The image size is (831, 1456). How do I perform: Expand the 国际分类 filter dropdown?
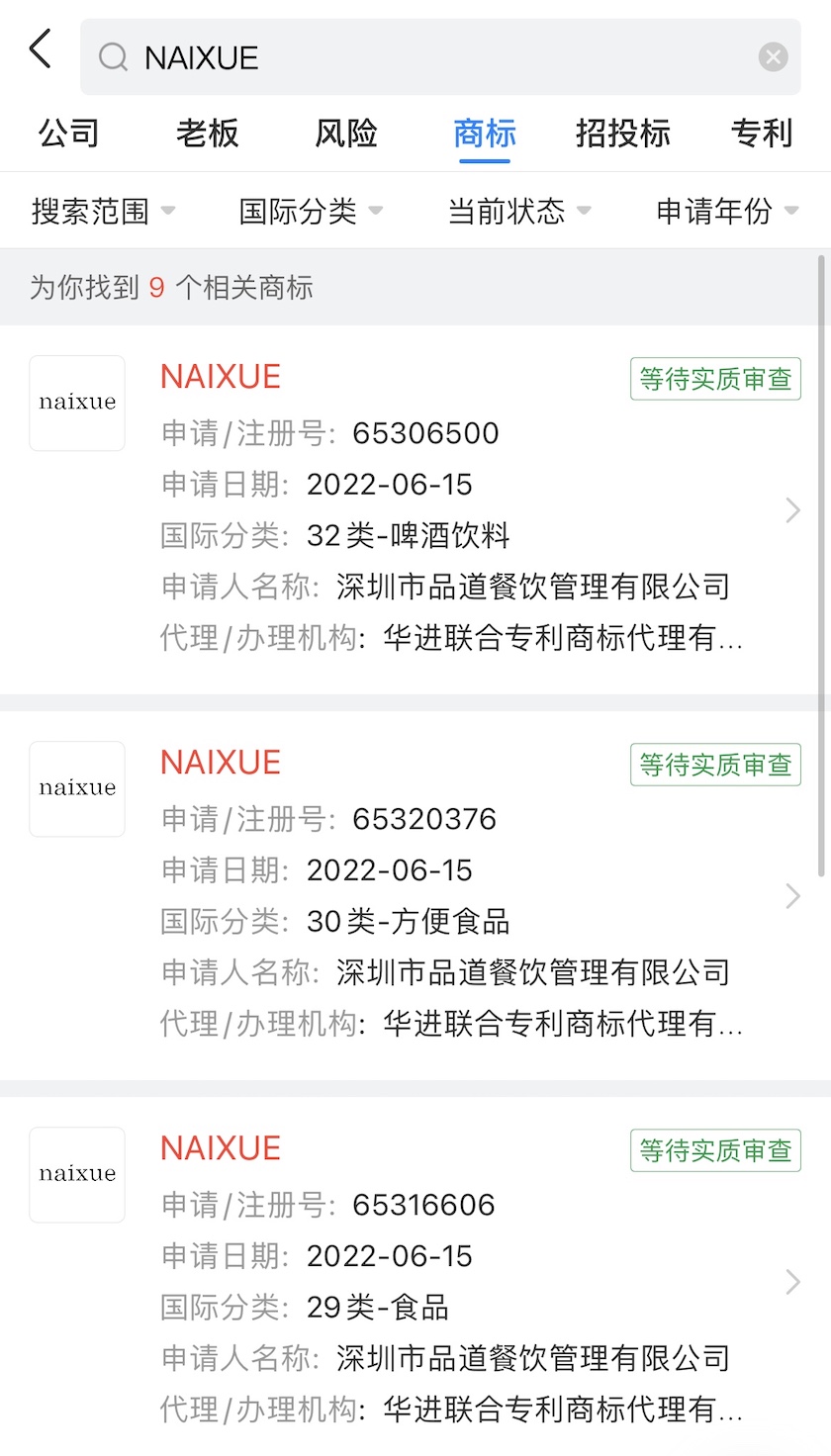point(312,211)
